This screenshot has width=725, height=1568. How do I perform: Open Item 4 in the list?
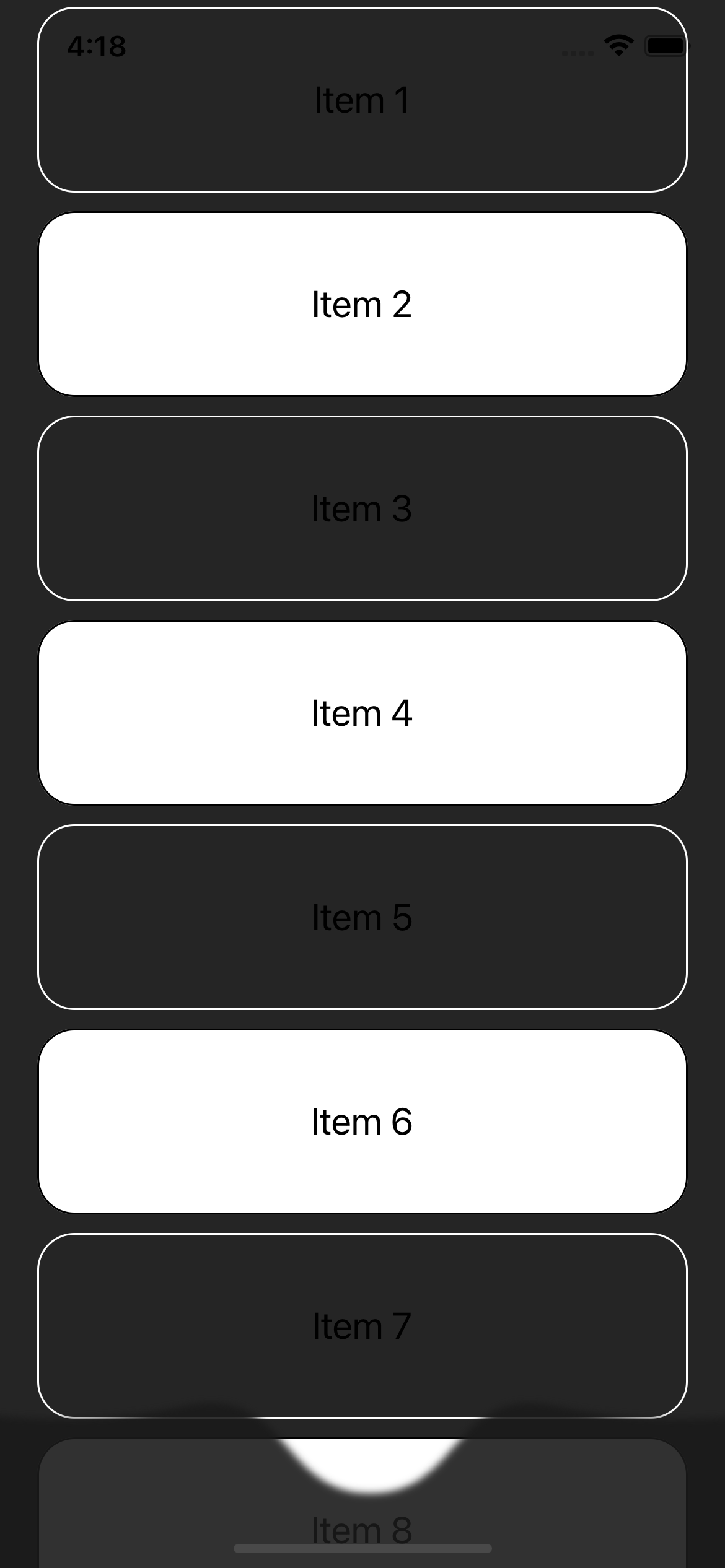(x=362, y=713)
